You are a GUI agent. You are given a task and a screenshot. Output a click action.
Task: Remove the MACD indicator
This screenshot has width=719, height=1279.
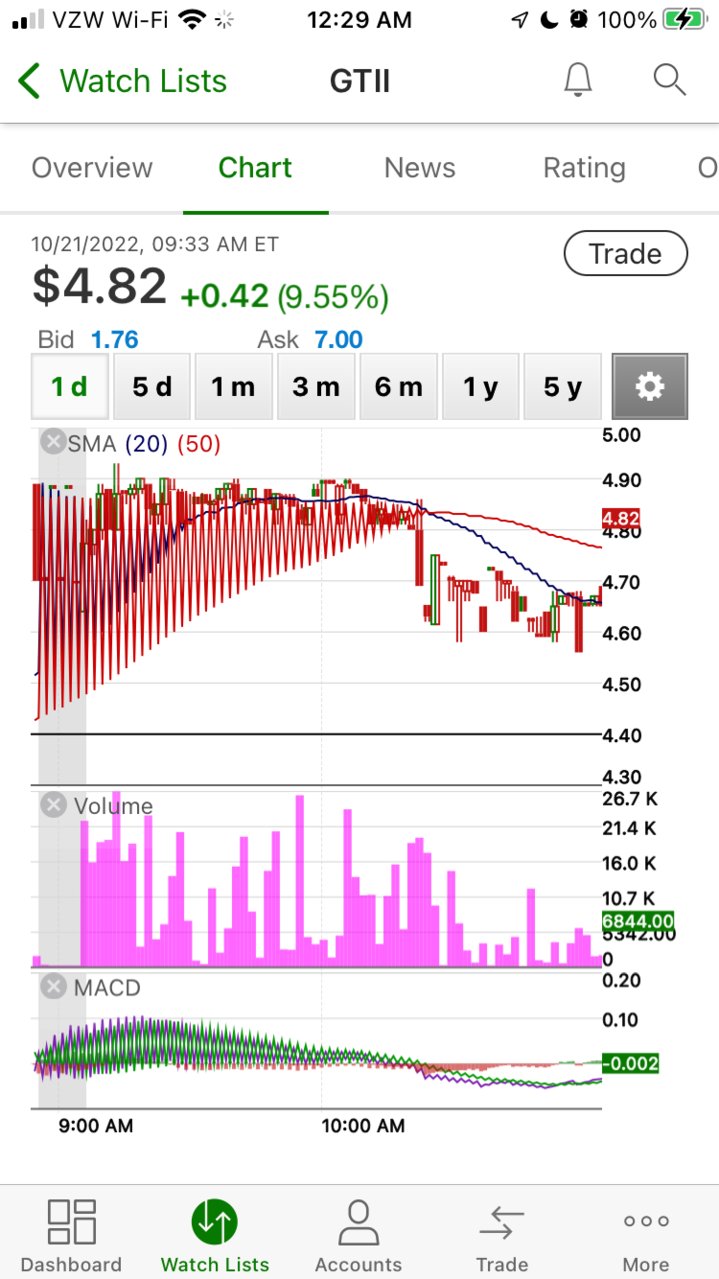click(x=52, y=987)
